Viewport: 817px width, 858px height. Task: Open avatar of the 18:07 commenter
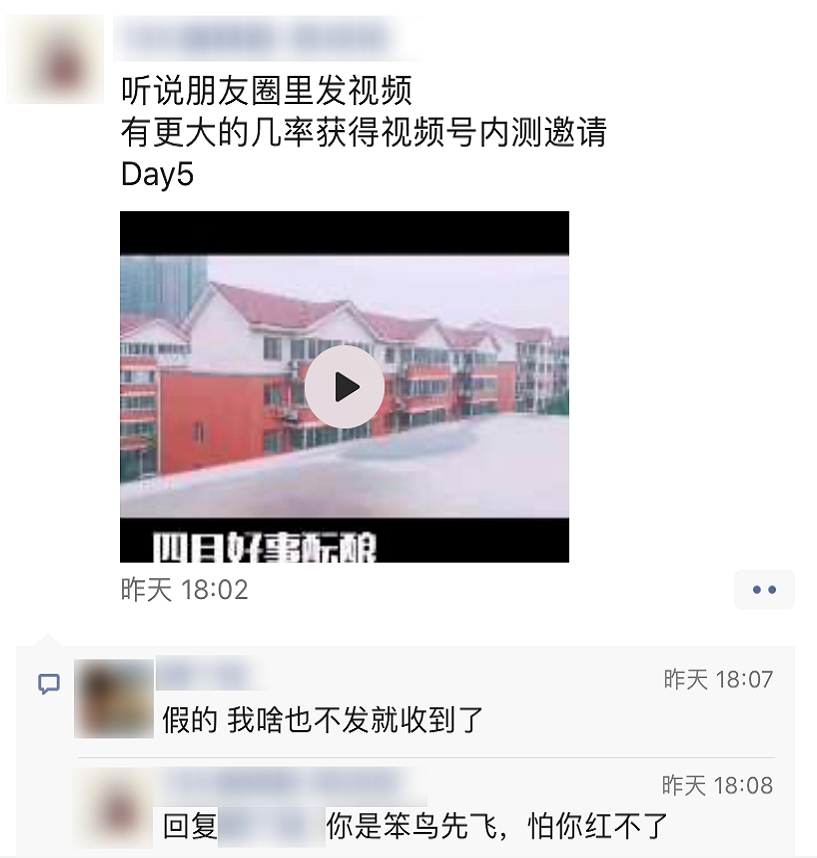(x=114, y=698)
